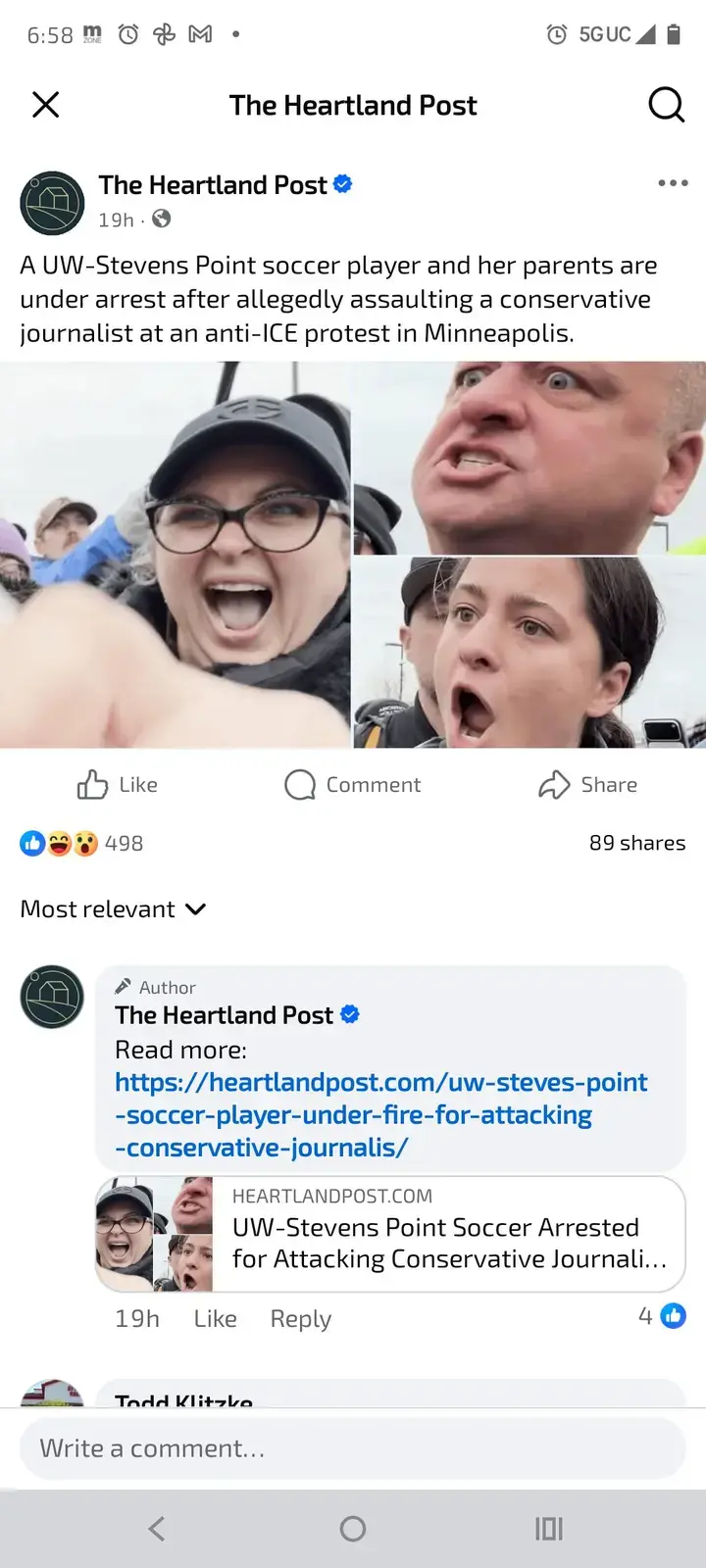Screen dimensions: 706x1568
Task: Expand the Most relevant comment sorting
Action: click(113, 909)
